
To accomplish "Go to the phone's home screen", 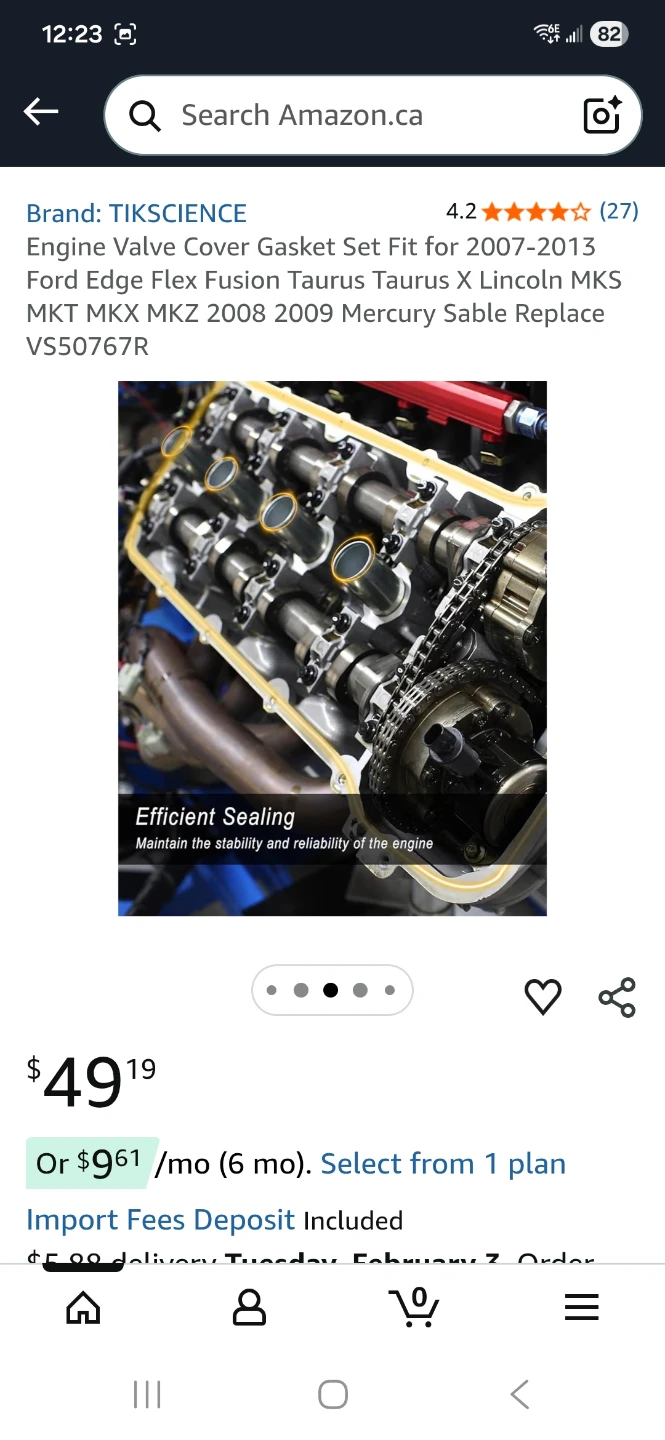I will (333, 1395).
